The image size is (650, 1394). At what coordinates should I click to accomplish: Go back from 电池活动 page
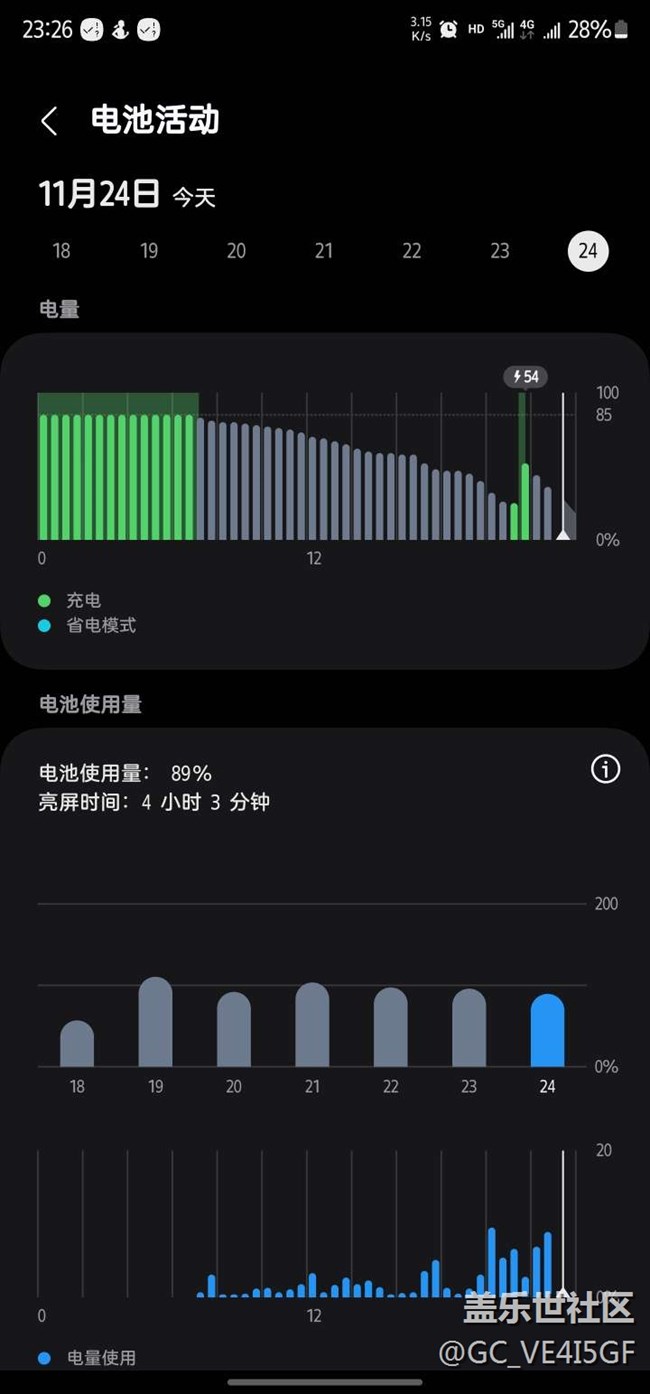point(49,121)
